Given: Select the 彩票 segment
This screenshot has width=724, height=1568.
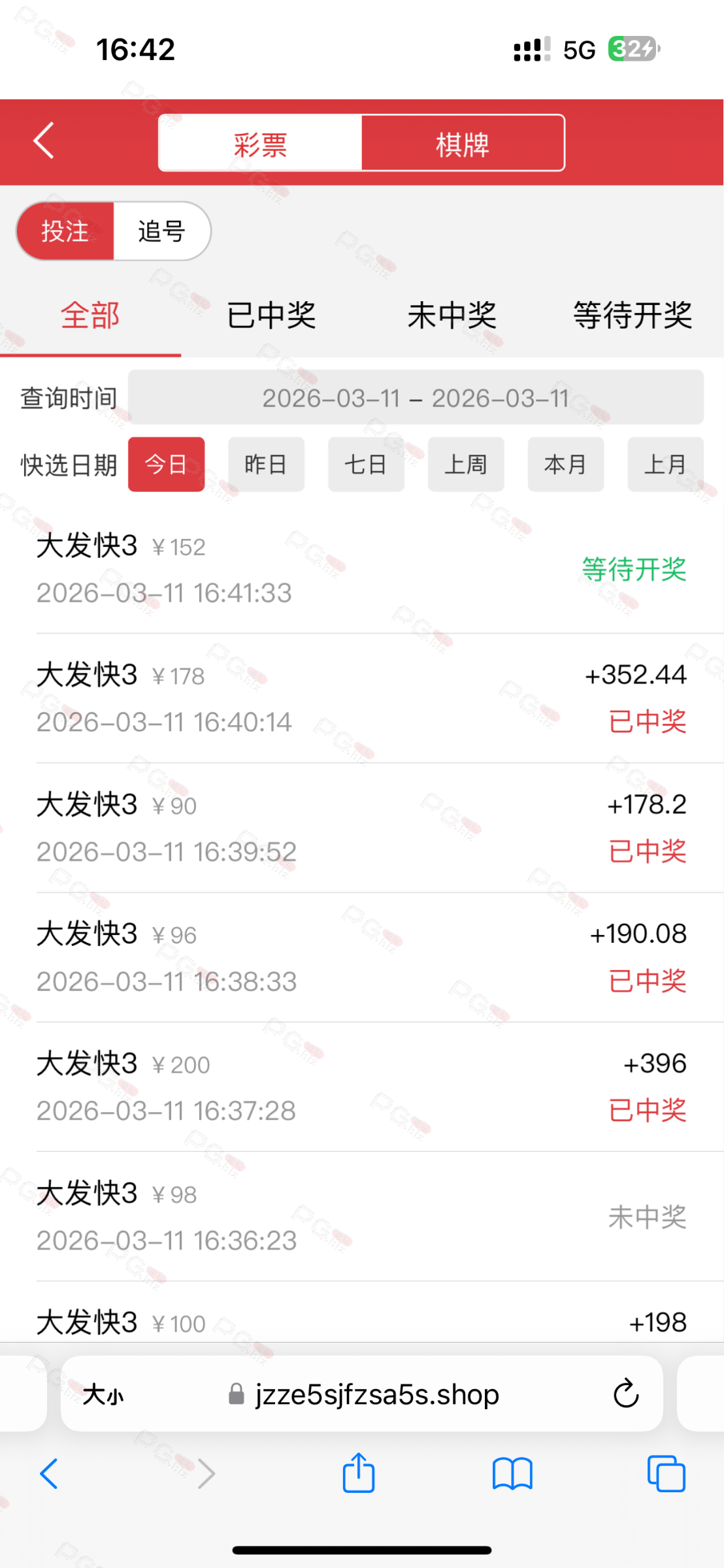Looking at the screenshot, I should pyautogui.click(x=261, y=144).
